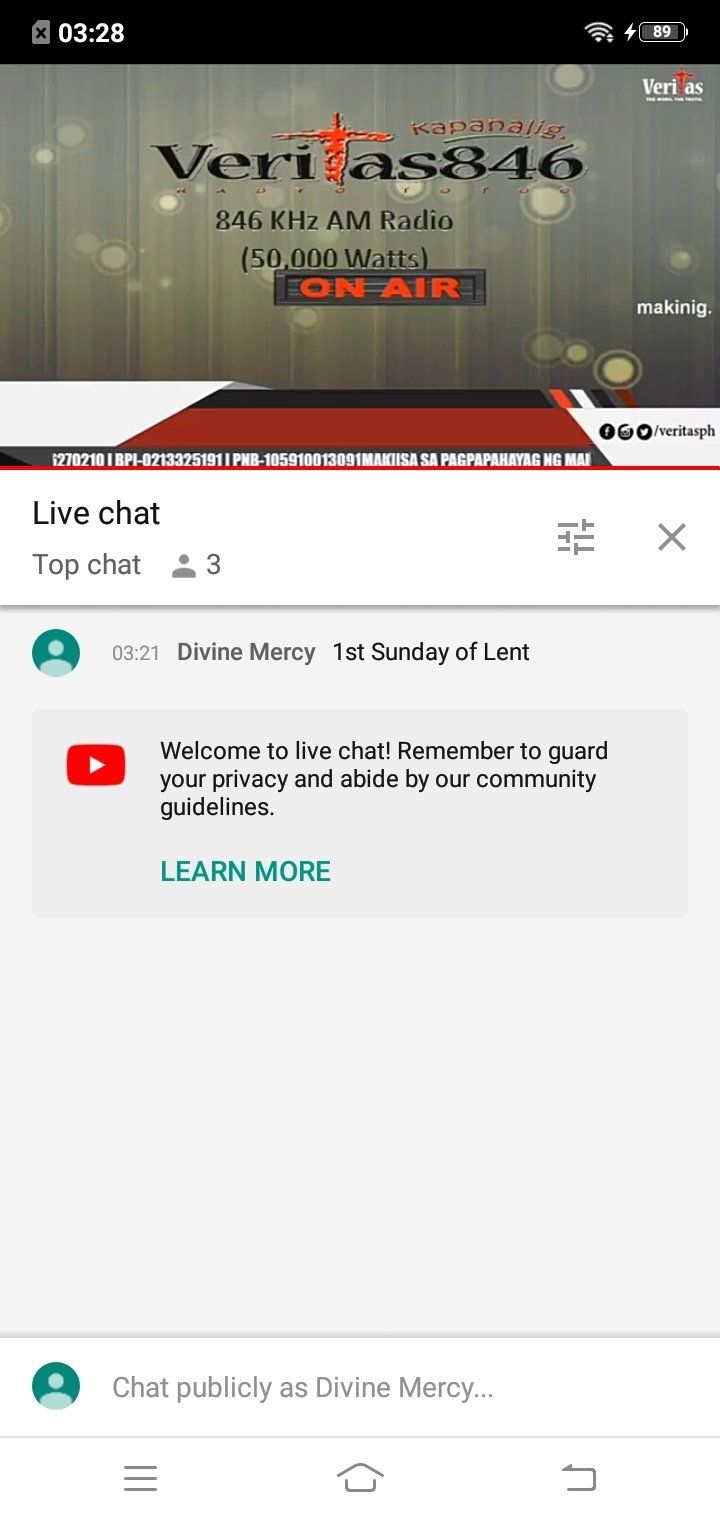Screen dimensions: 720x1520
Task: Close the live chat panel
Action: click(672, 537)
